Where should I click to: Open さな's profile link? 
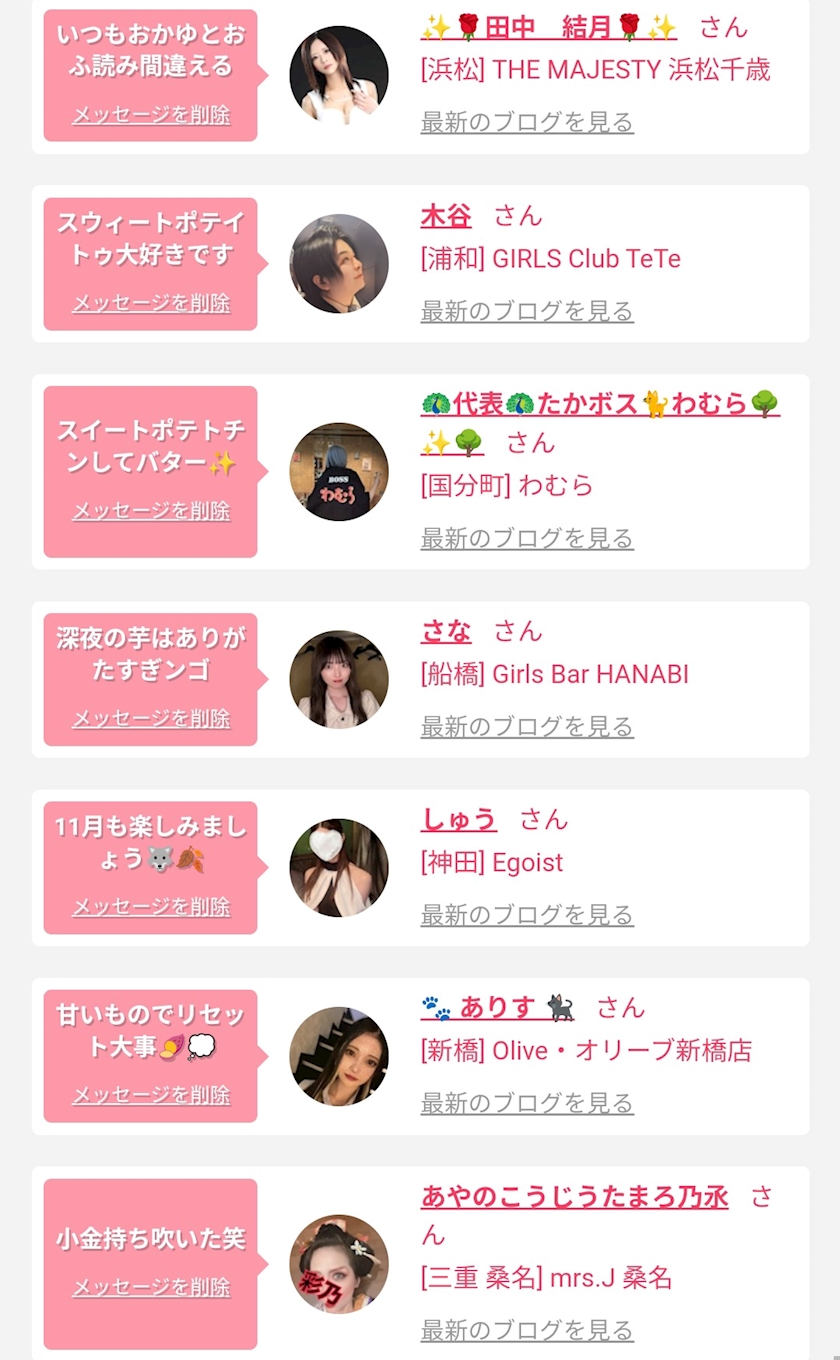click(x=446, y=631)
